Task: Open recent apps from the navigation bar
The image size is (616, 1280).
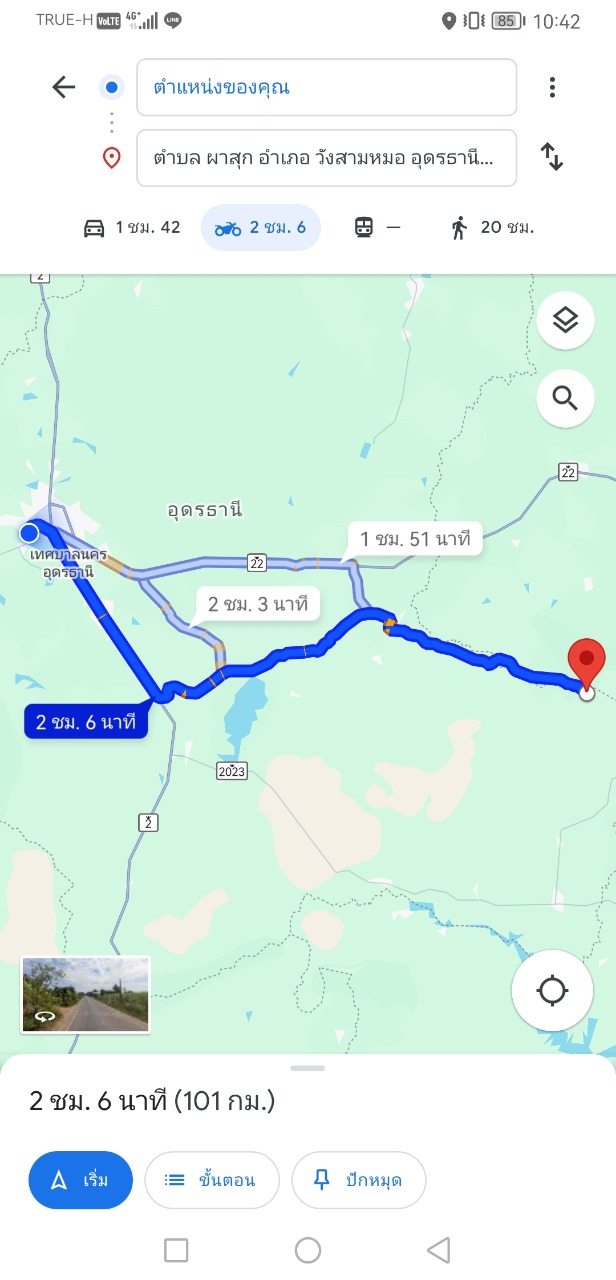Action: (176, 1250)
